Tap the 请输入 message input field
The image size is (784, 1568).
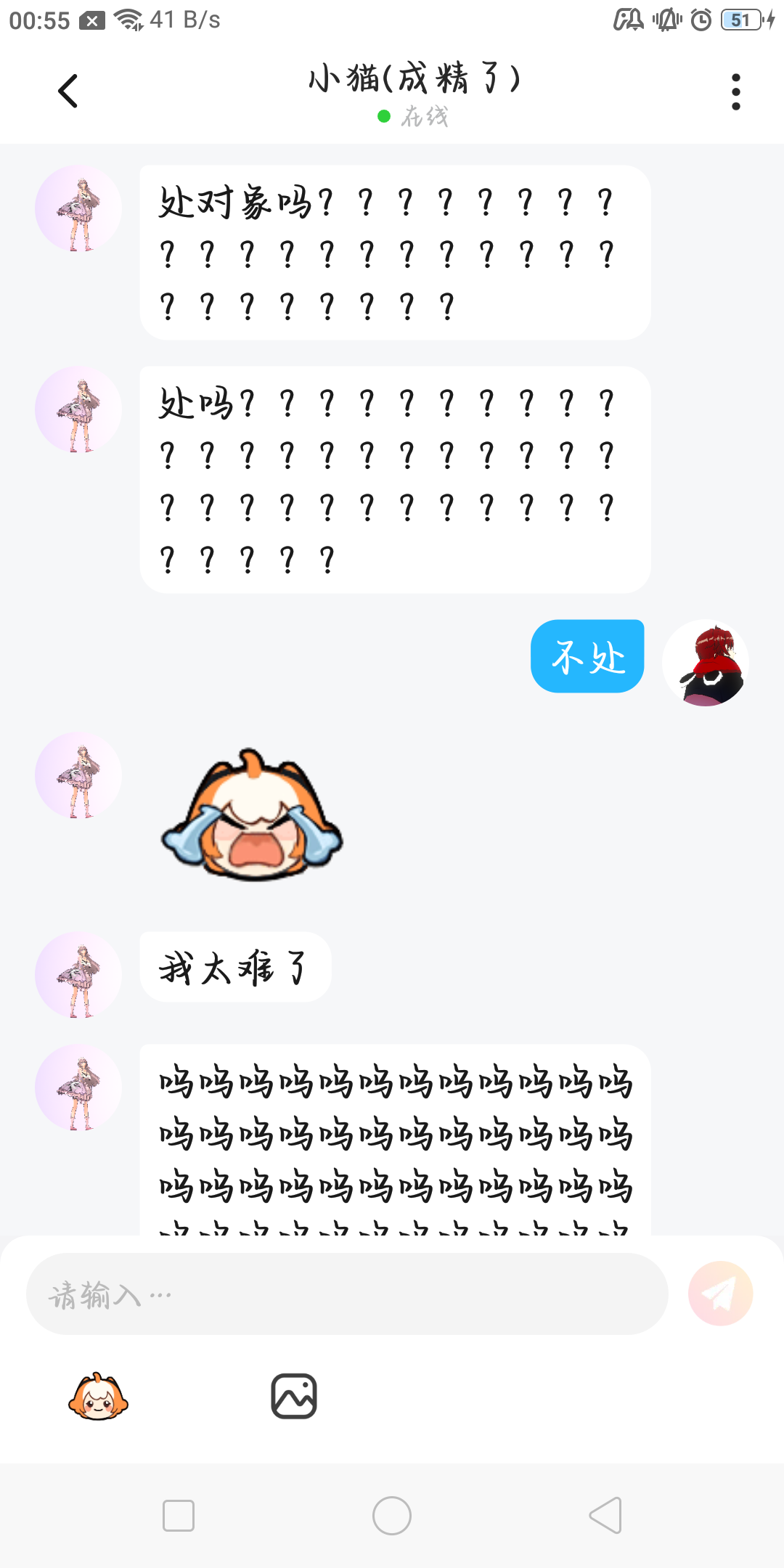coord(347,1294)
